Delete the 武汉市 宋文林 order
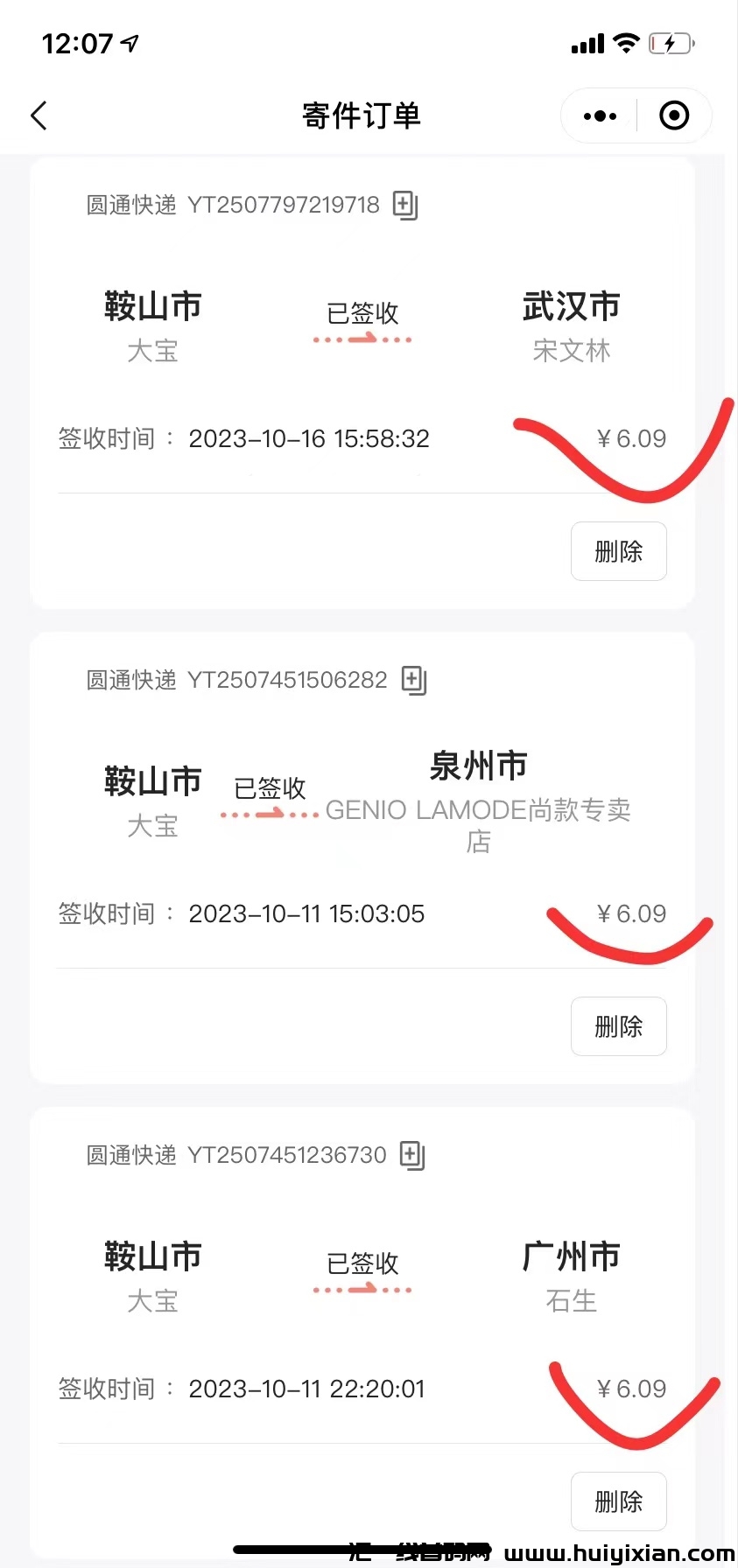738x1568 pixels. (618, 551)
